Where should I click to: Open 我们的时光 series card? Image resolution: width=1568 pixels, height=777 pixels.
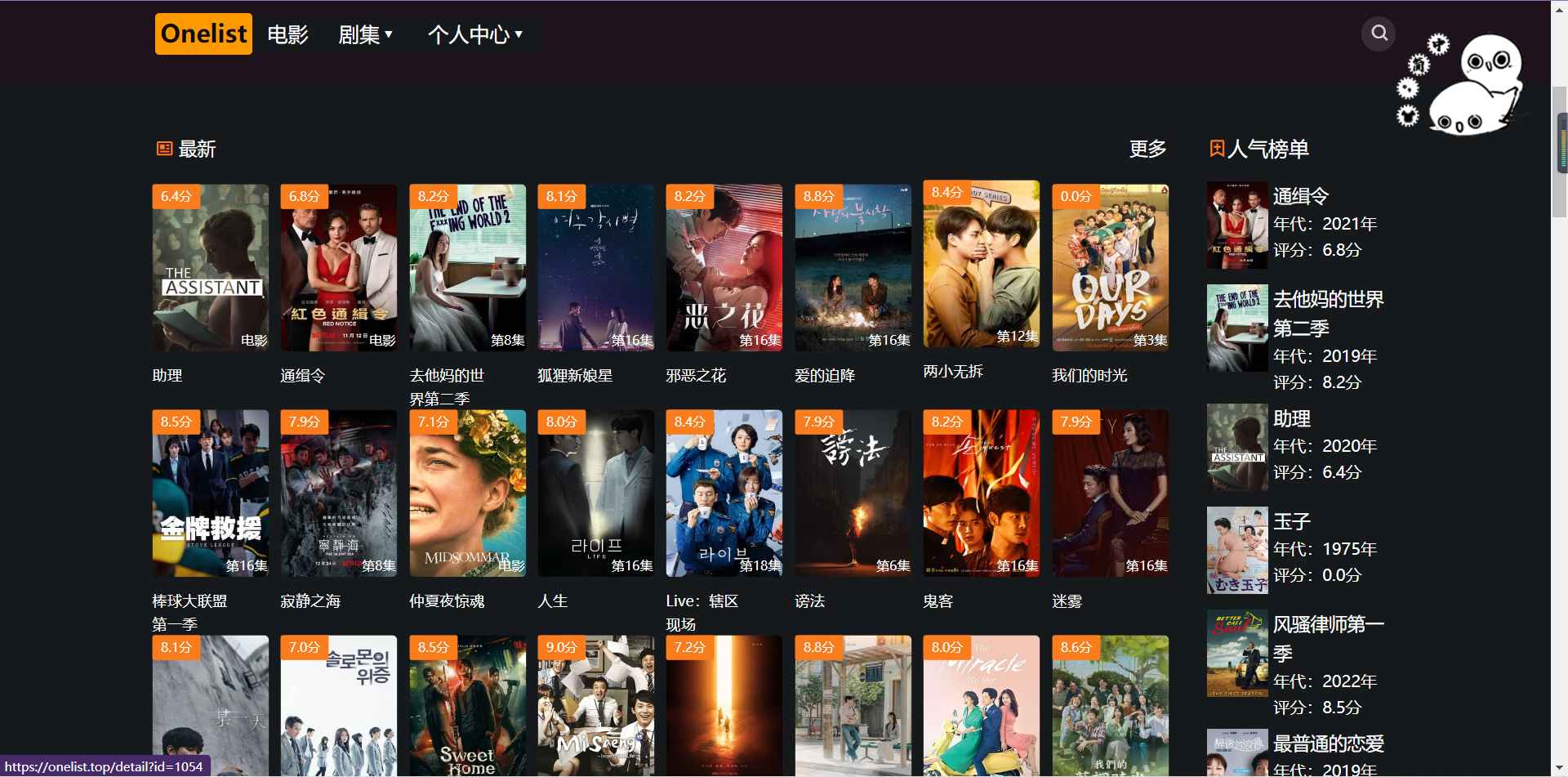point(1110,268)
